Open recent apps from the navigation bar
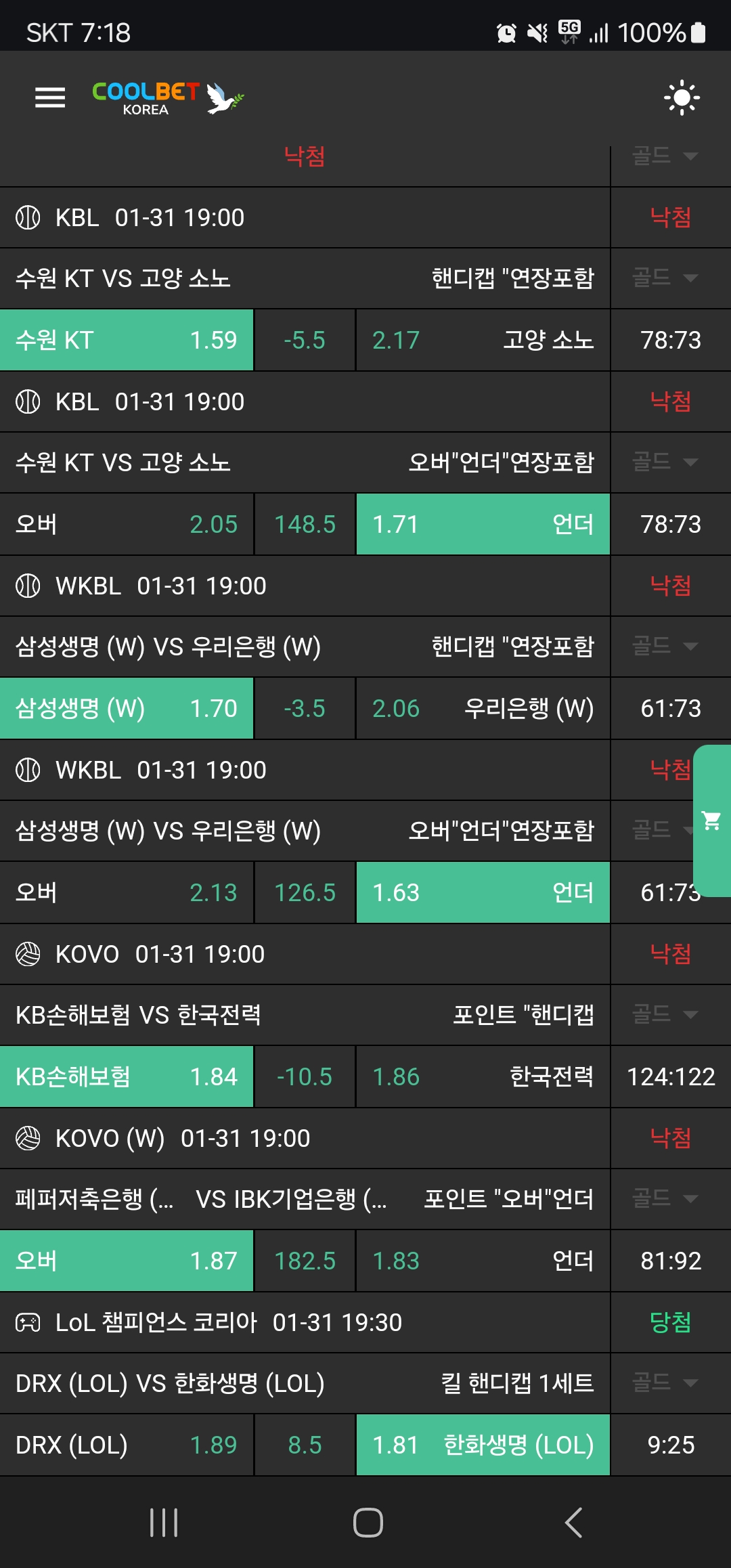The height and width of the screenshot is (1568, 731). (x=164, y=1523)
